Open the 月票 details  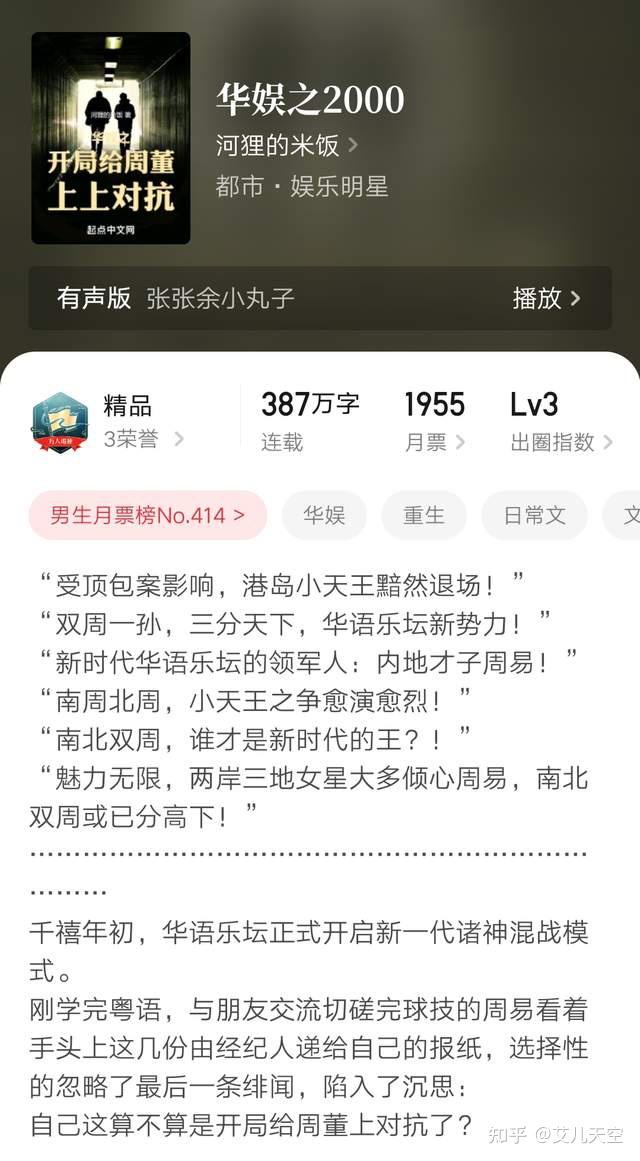pyautogui.click(x=435, y=423)
